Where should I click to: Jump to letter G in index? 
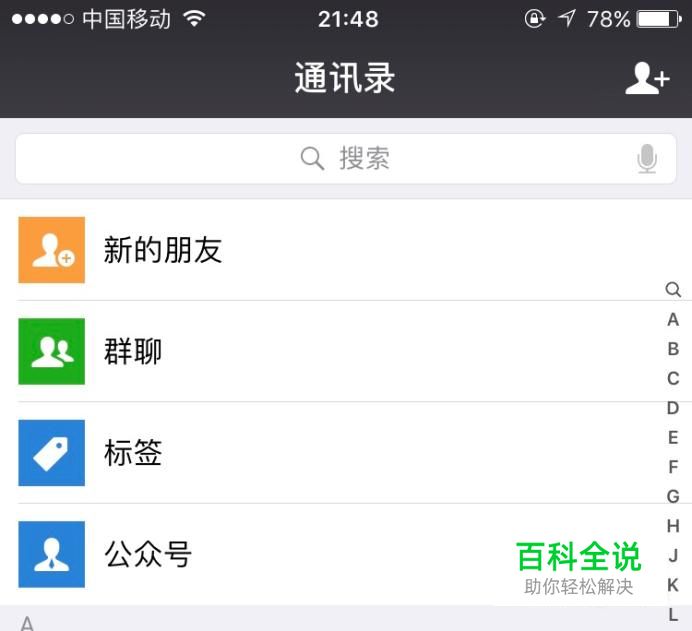[x=673, y=496]
